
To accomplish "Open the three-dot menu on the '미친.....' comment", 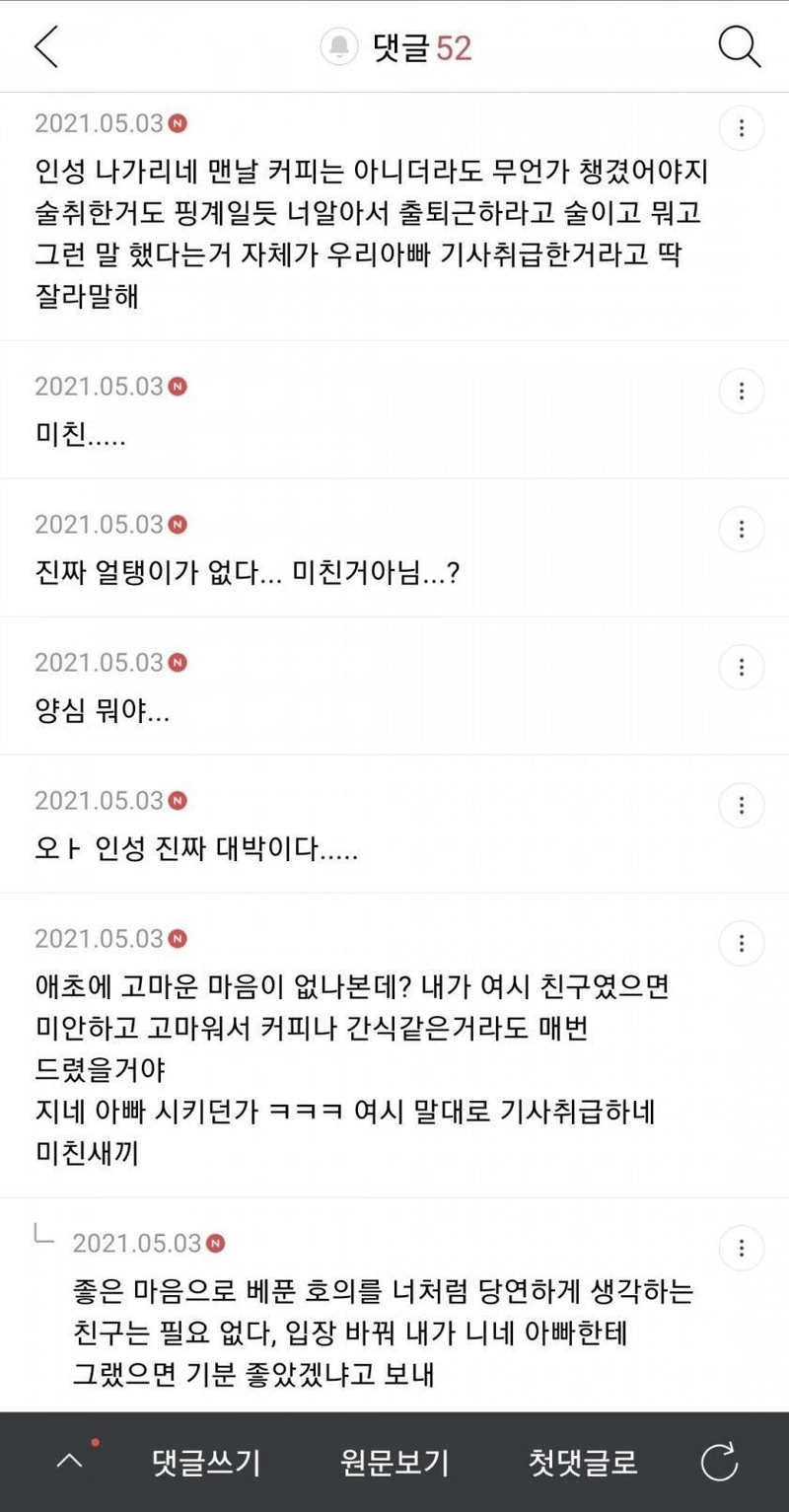I will click(741, 391).
